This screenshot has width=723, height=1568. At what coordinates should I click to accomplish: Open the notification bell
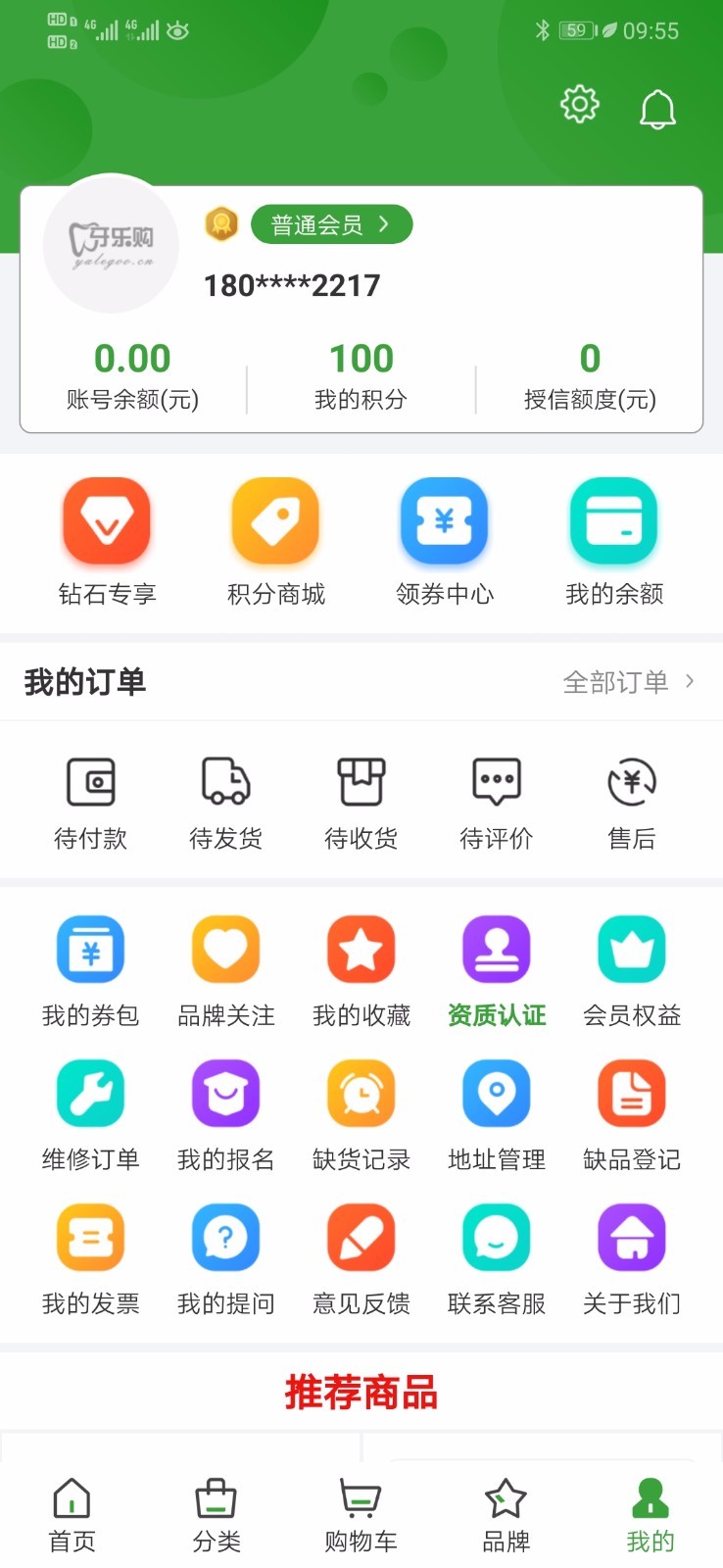click(657, 109)
